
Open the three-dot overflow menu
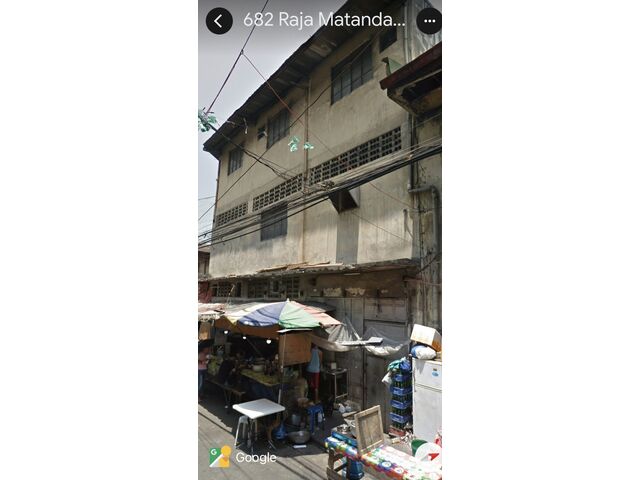click(429, 21)
